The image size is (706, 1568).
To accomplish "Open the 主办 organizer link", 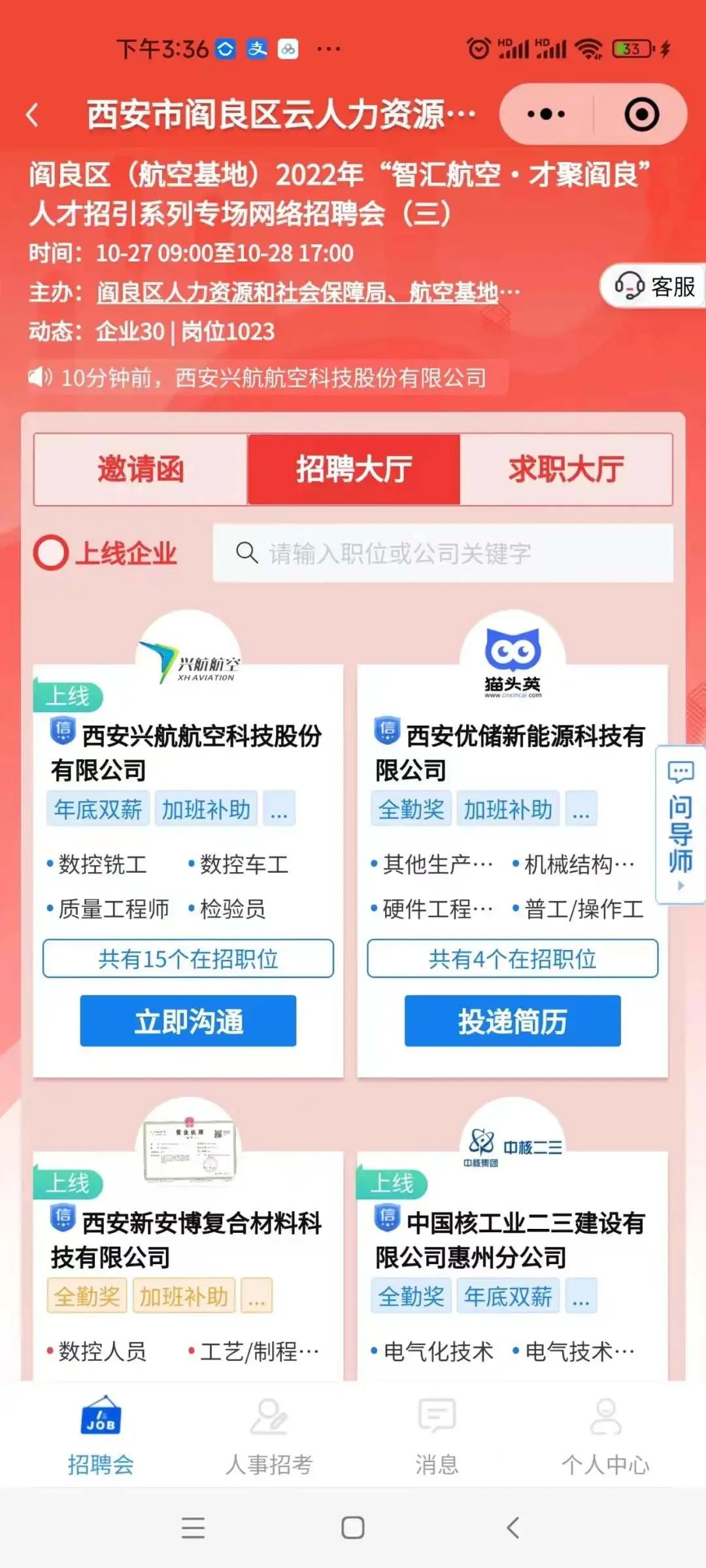I will pyautogui.click(x=307, y=292).
